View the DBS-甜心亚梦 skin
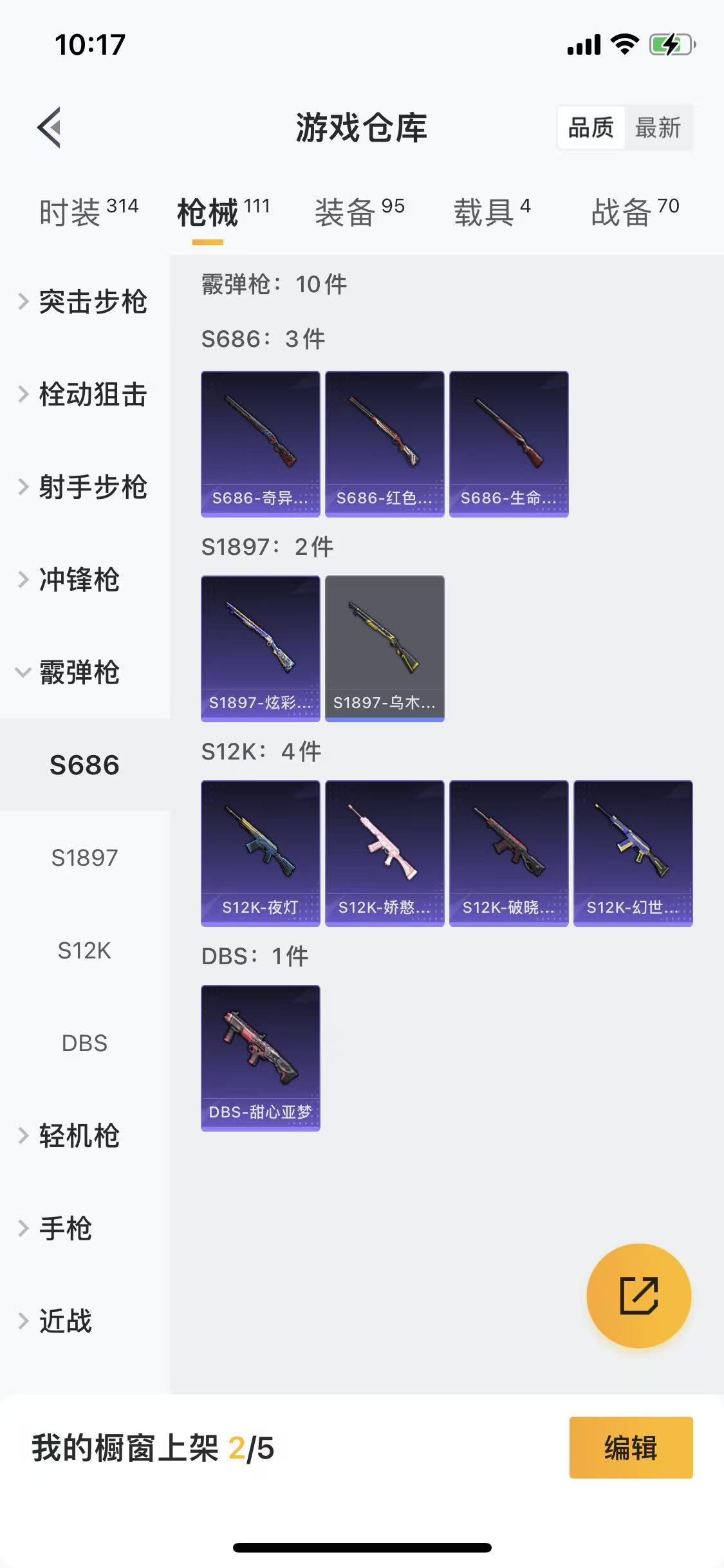 [260, 1059]
